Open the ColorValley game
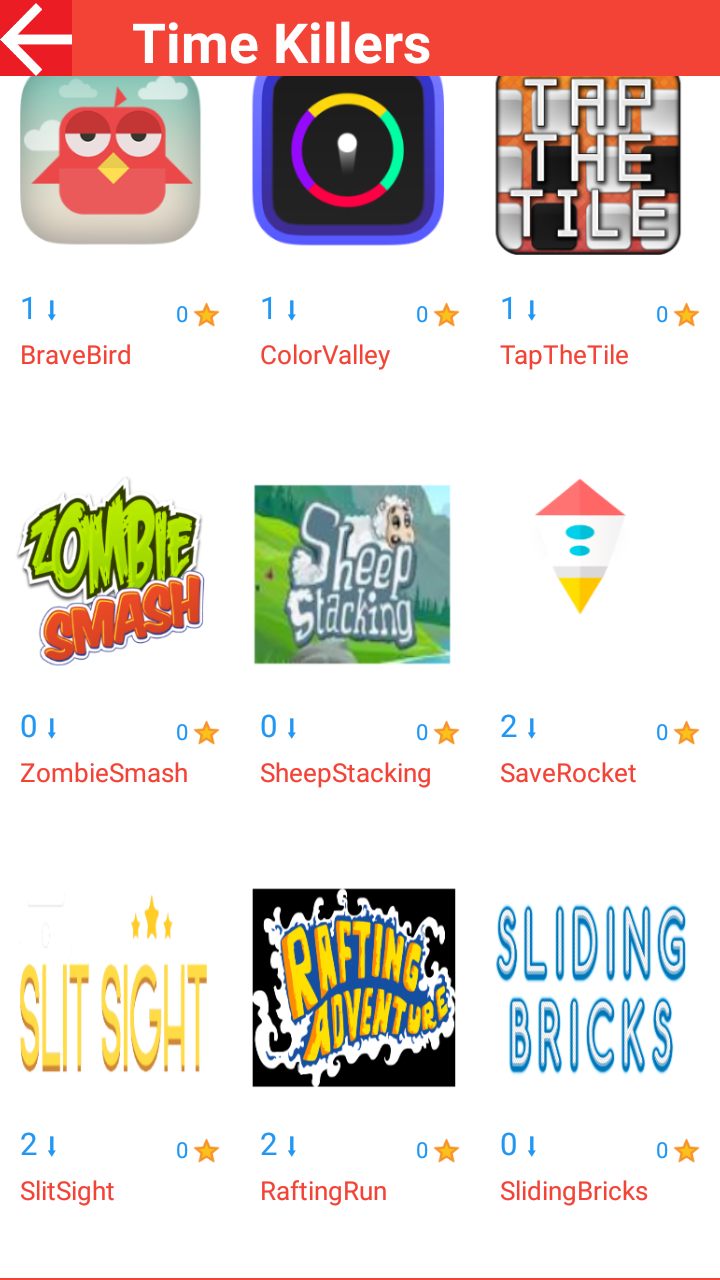The image size is (720, 1280). 348,160
